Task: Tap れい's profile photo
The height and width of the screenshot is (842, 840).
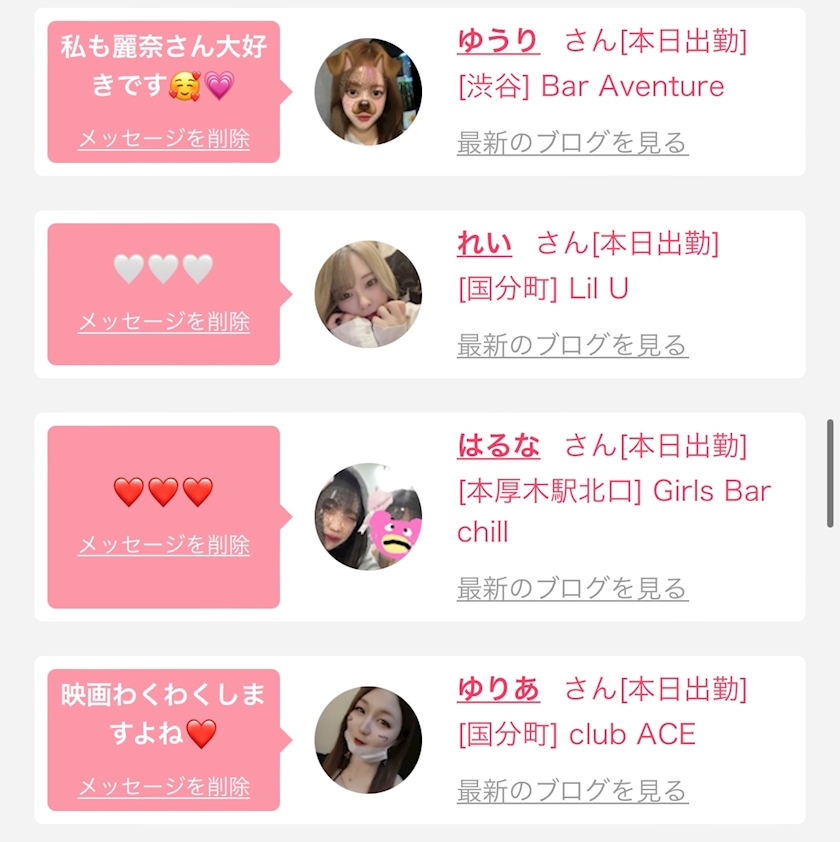Action: (368, 294)
